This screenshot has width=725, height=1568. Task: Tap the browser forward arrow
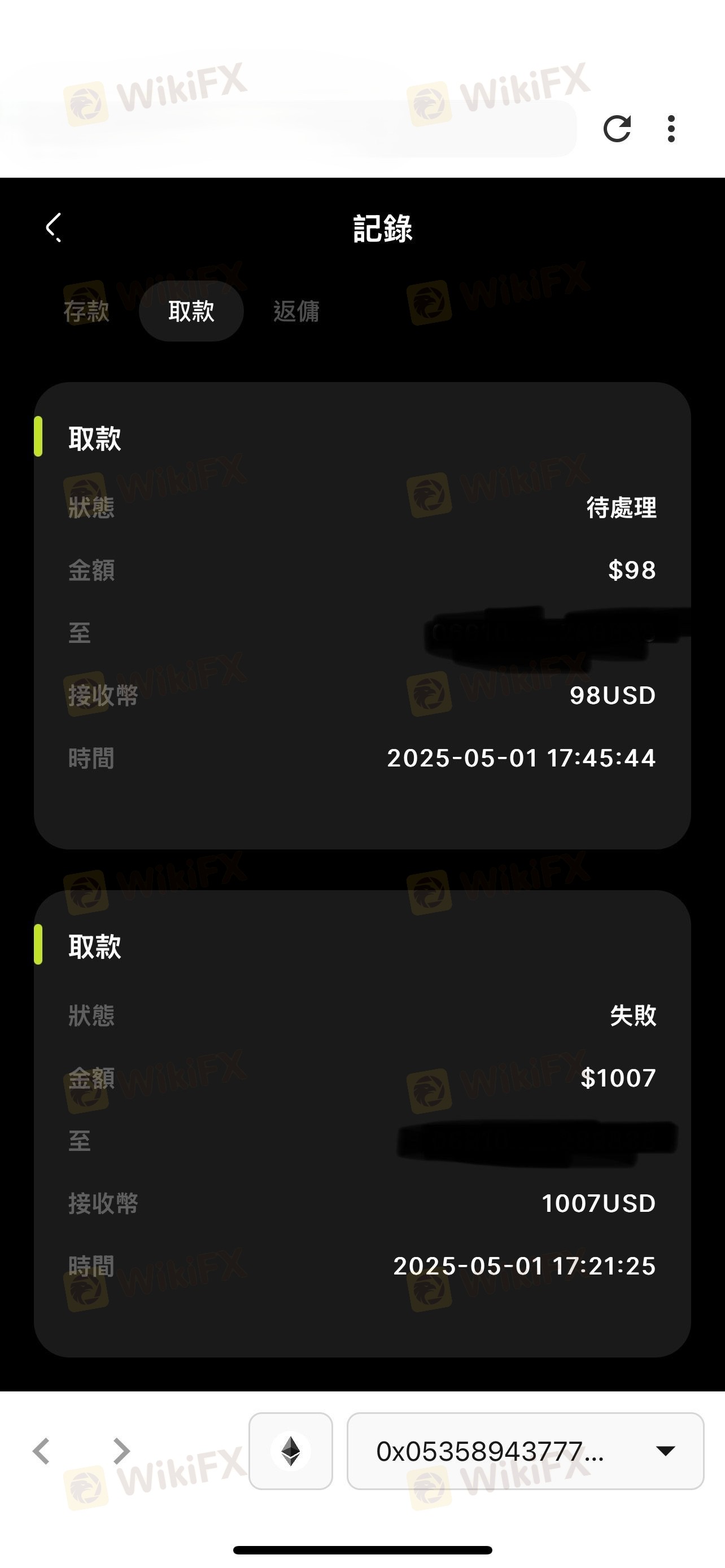click(122, 1451)
